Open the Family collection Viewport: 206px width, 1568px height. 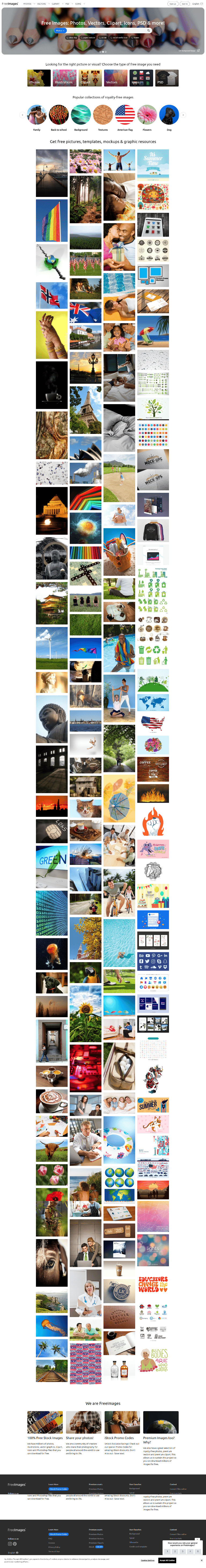pyautogui.click(x=36, y=114)
